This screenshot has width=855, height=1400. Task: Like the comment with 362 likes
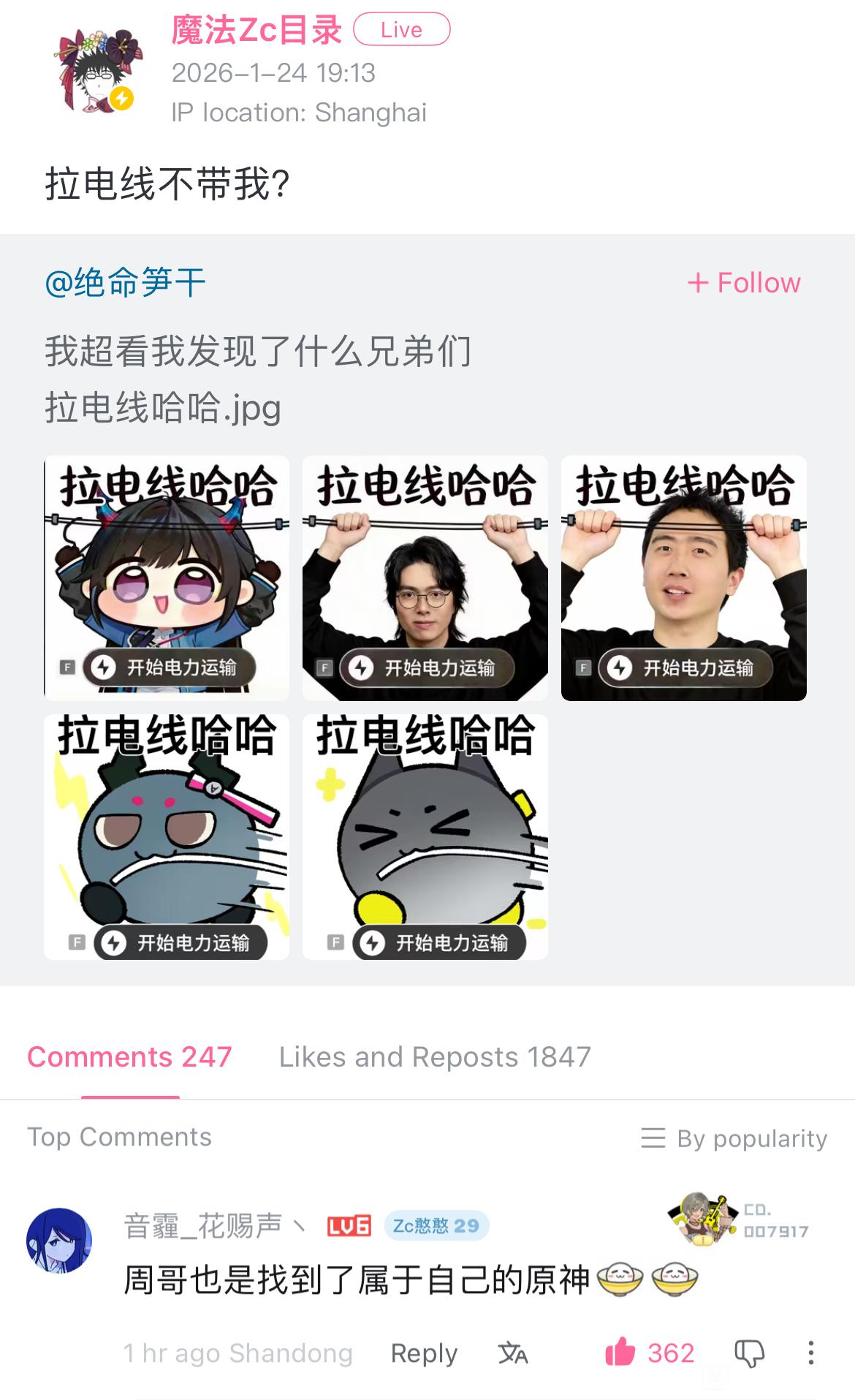point(620,1352)
